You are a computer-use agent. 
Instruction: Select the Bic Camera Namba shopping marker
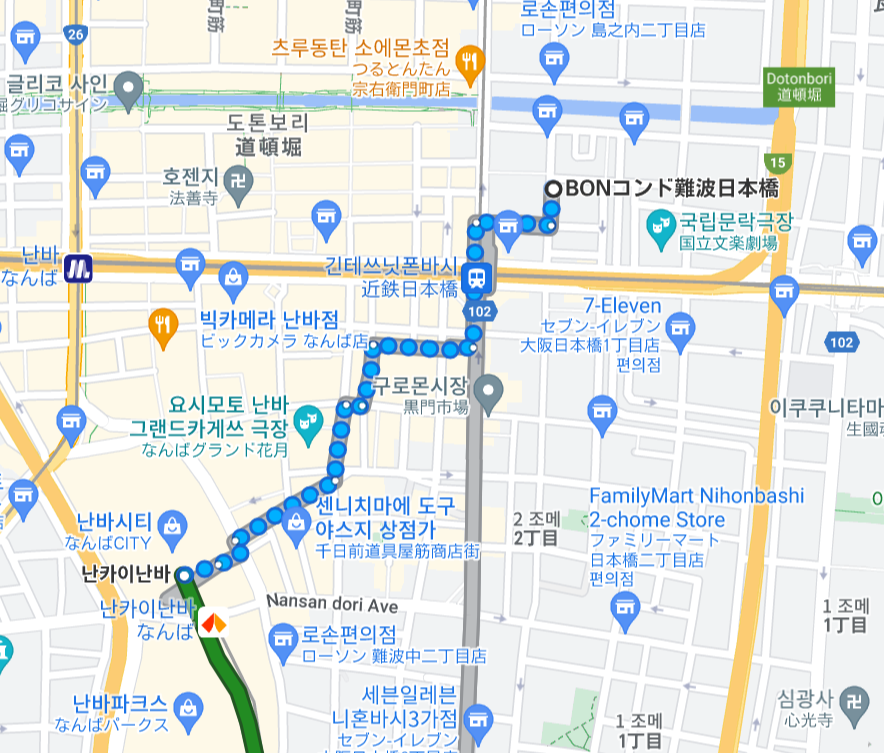pyautogui.click(x=234, y=276)
